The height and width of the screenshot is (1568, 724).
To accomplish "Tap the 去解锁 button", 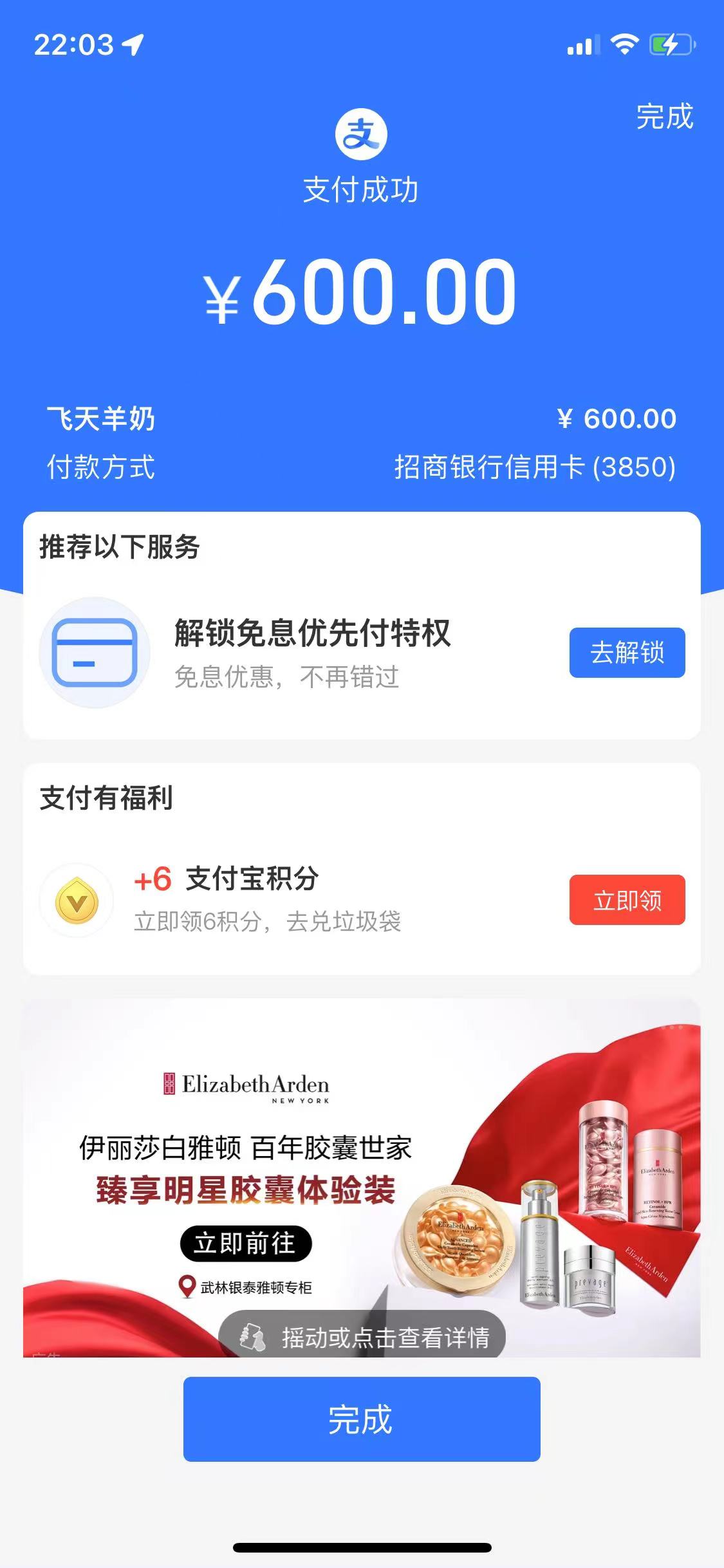I will point(627,653).
